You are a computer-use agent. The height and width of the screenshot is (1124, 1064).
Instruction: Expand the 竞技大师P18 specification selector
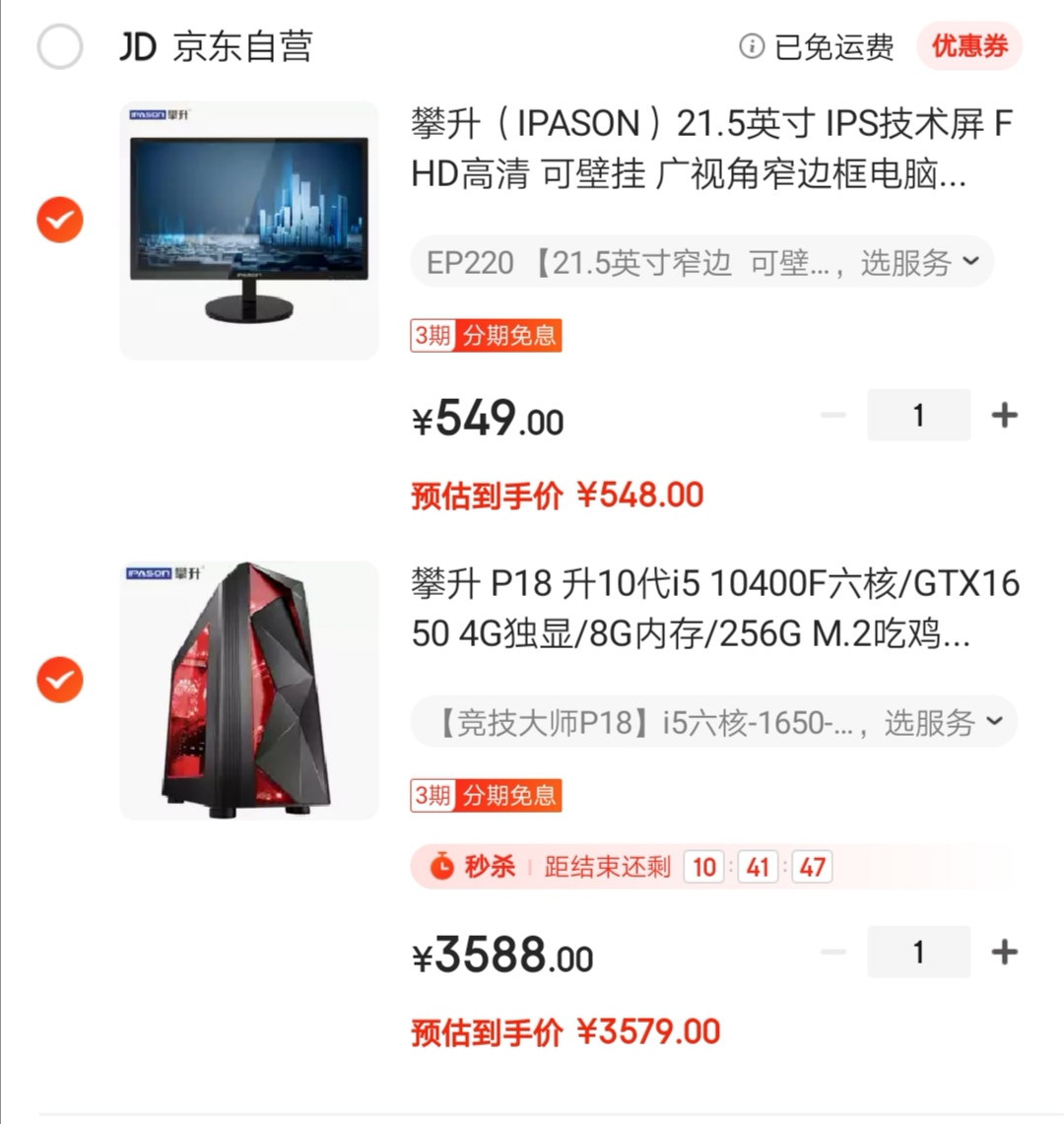point(713,722)
